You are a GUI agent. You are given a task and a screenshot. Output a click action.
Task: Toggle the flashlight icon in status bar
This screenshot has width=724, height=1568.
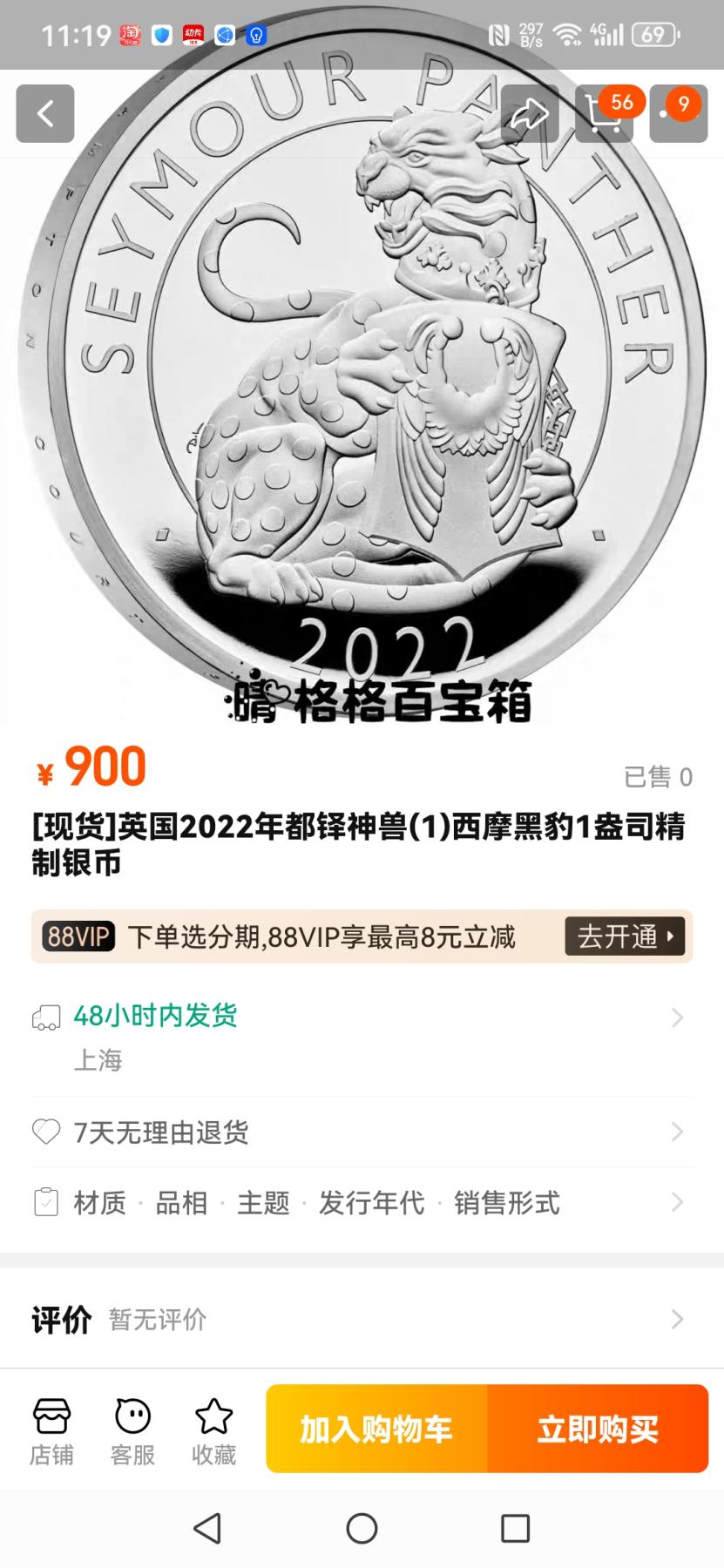coord(255,35)
